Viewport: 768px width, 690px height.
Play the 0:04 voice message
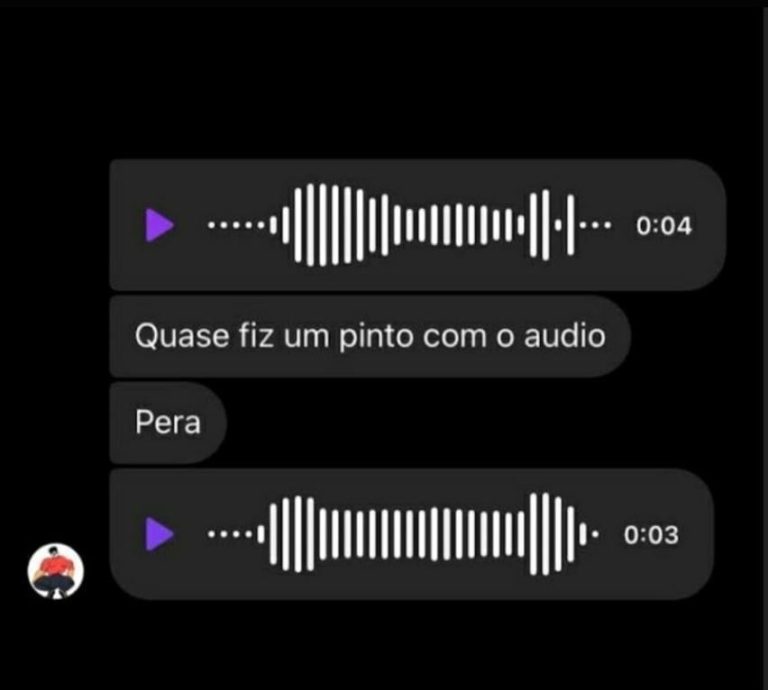pos(159,225)
